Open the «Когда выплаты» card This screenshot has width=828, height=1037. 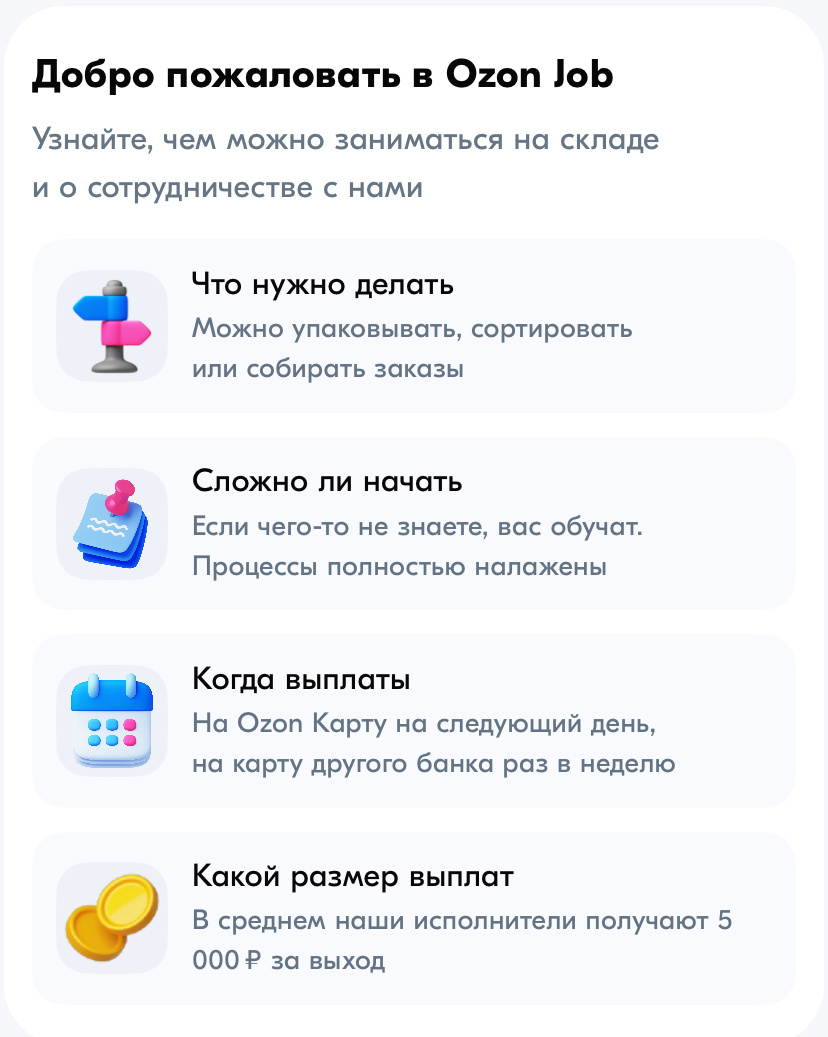[x=414, y=719]
